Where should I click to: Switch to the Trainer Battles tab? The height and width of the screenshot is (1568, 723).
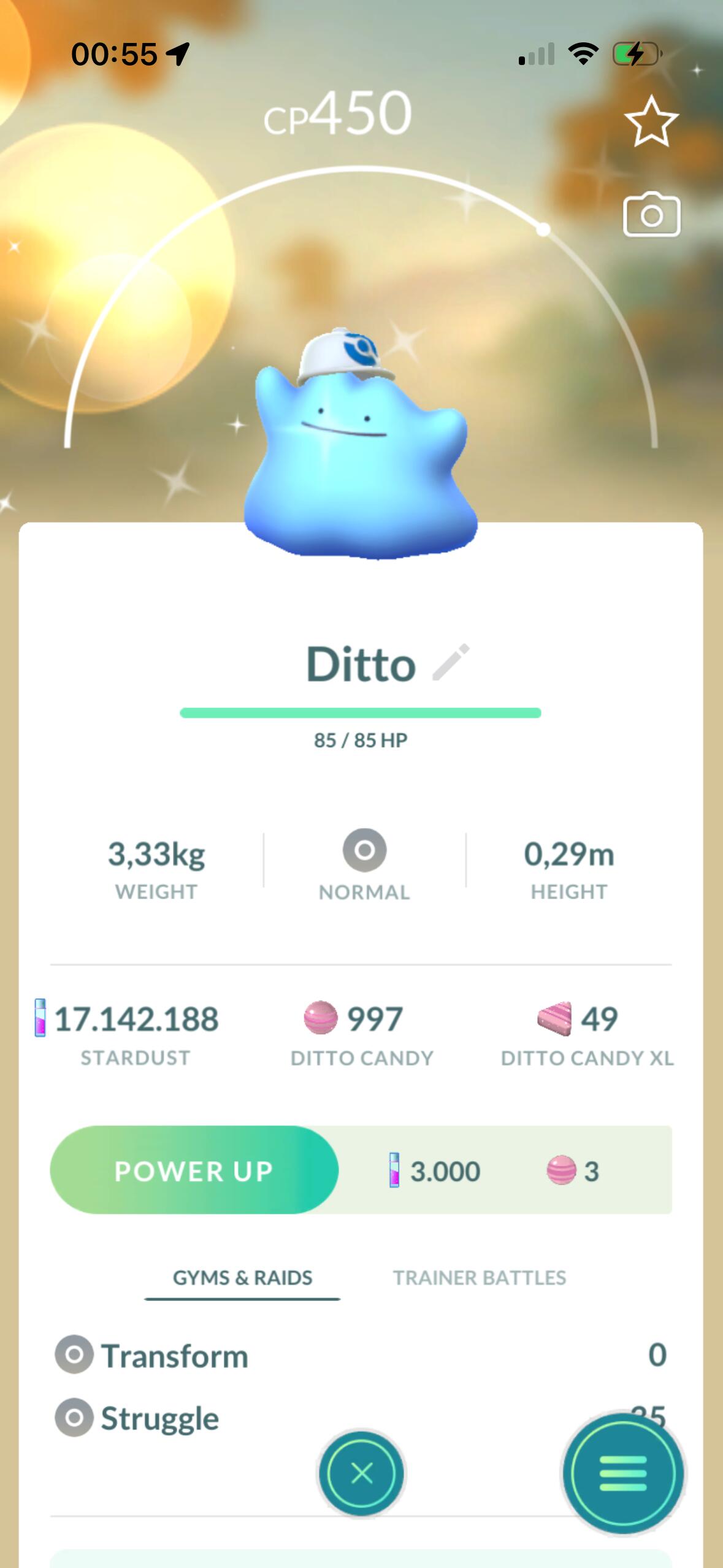[479, 1278]
